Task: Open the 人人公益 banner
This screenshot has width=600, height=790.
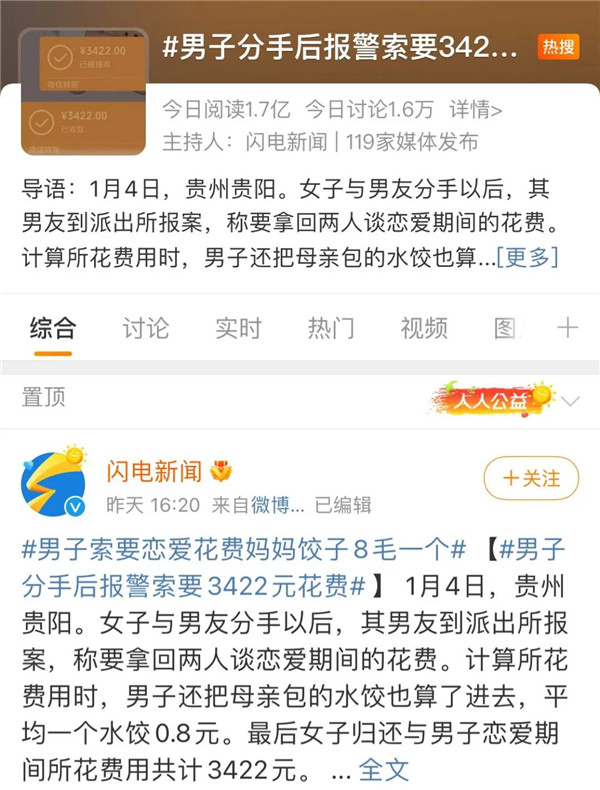Action: (491, 399)
